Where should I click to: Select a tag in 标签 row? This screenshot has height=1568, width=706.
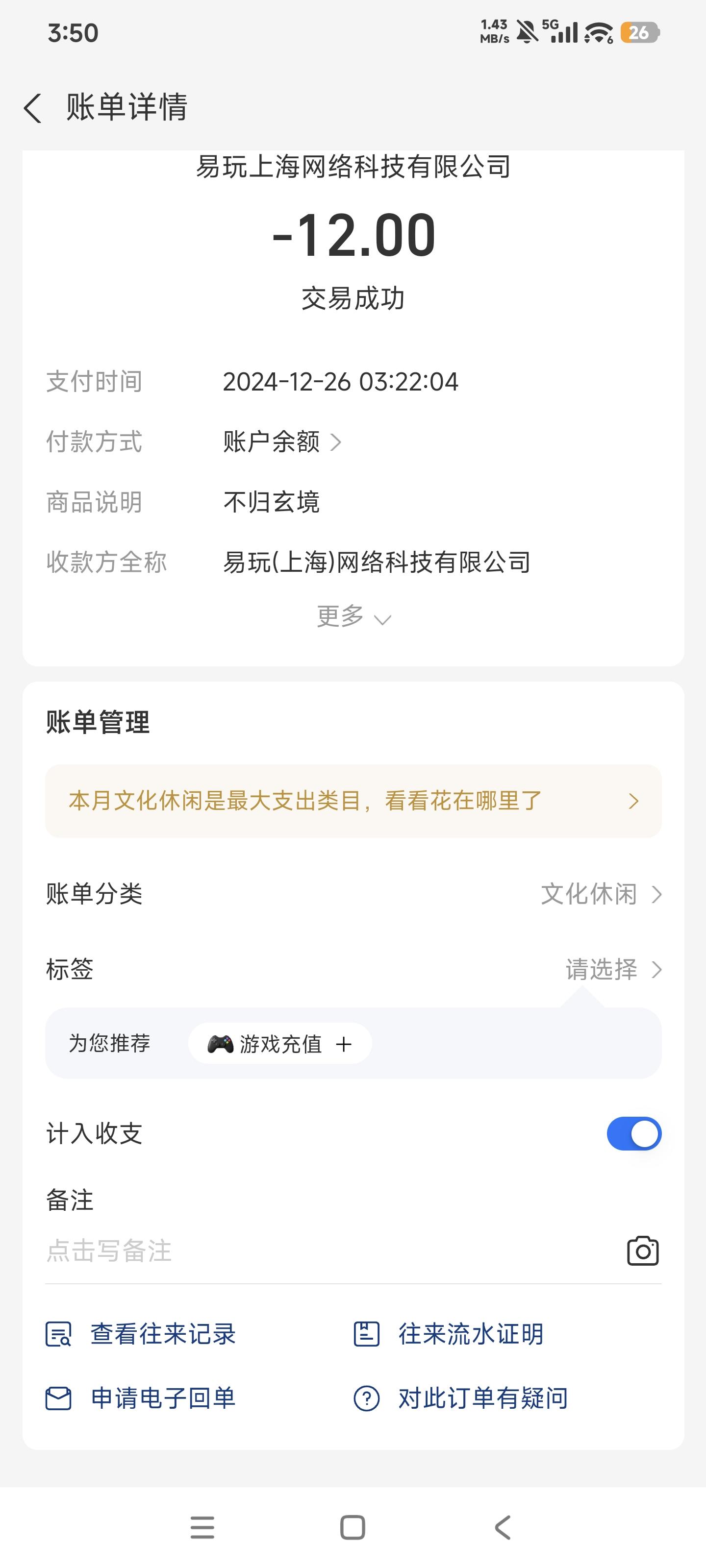pos(612,969)
